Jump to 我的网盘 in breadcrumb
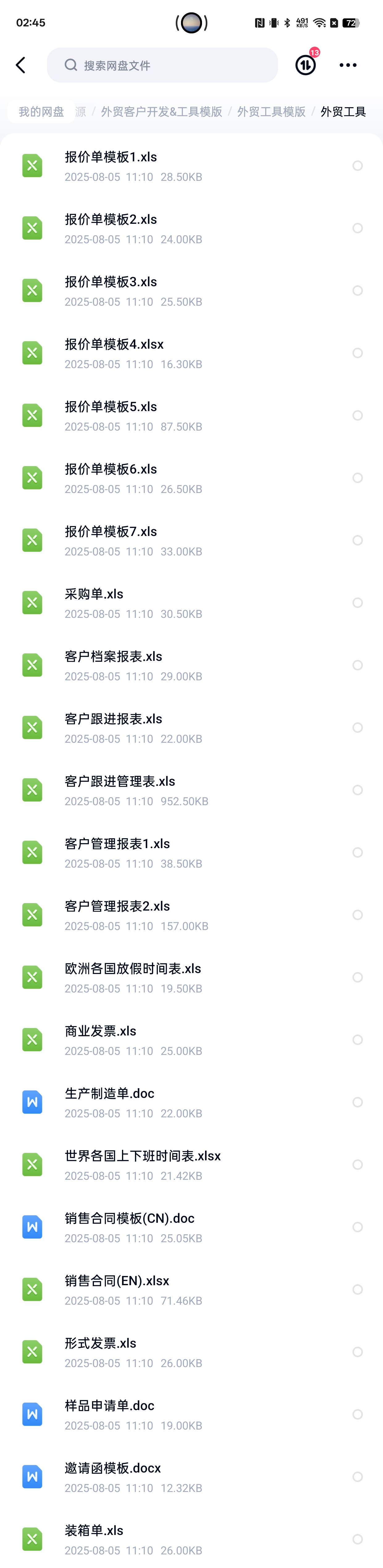The width and height of the screenshot is (383, 1568). click(41, 111)
